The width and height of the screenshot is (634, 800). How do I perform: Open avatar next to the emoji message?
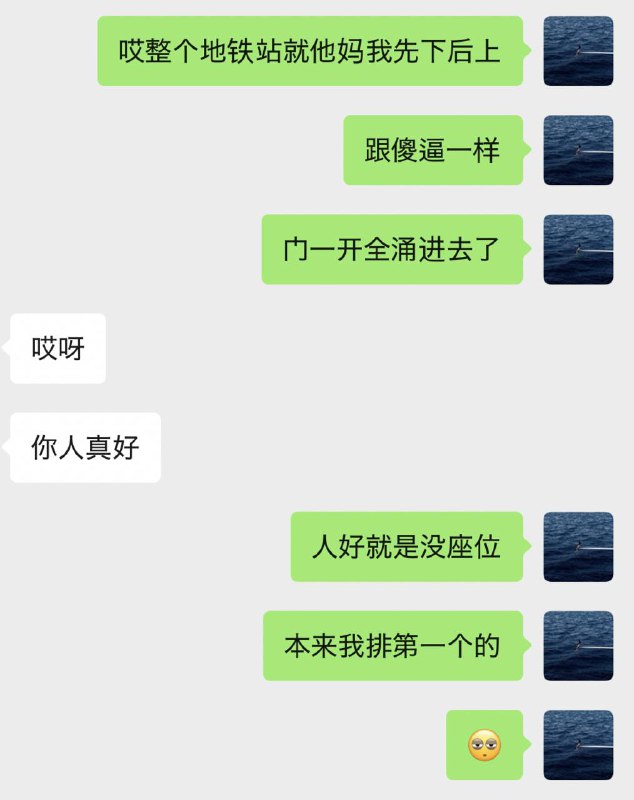[x=578, y=745]
